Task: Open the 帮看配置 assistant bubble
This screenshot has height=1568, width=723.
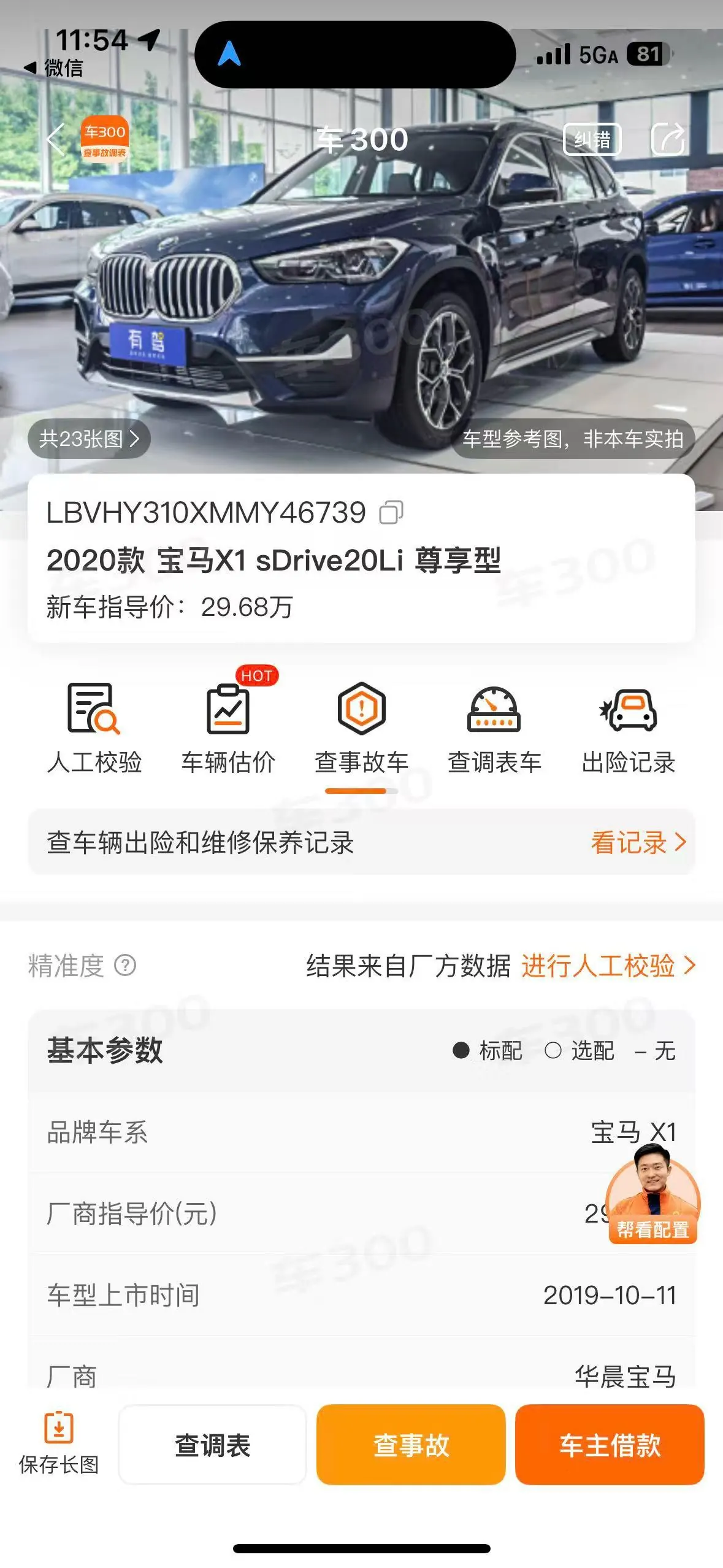Action: tap(652, 1196)
